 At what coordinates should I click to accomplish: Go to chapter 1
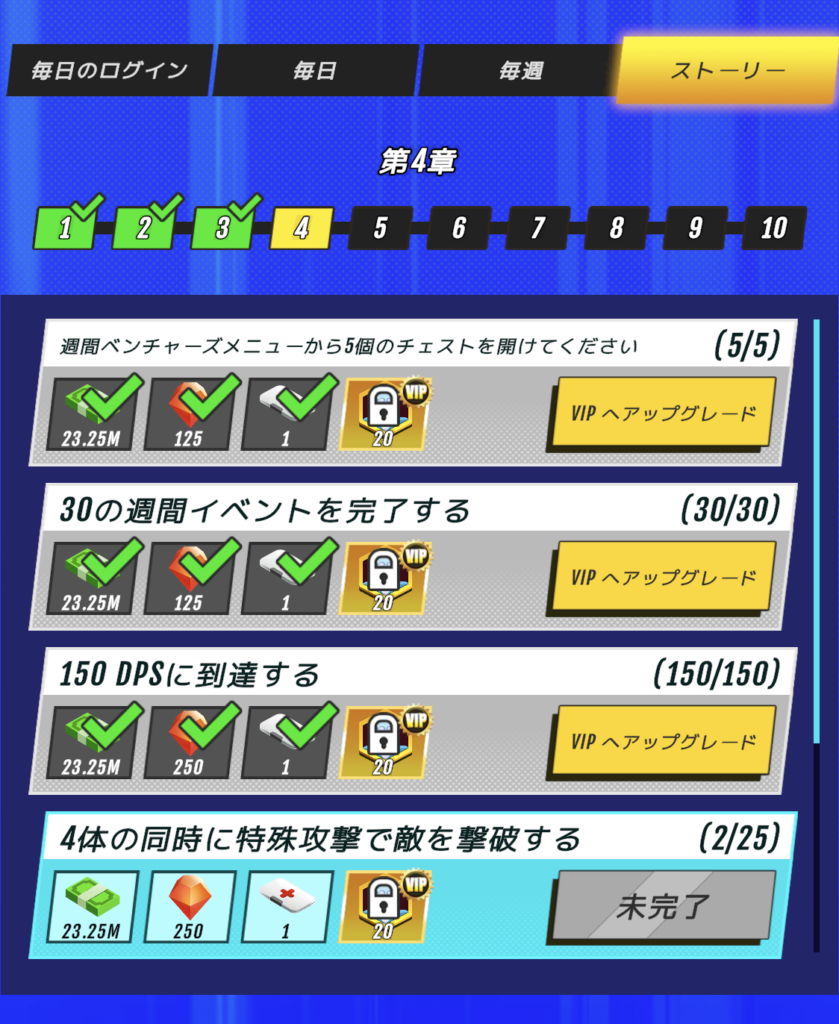pos(66,228)
